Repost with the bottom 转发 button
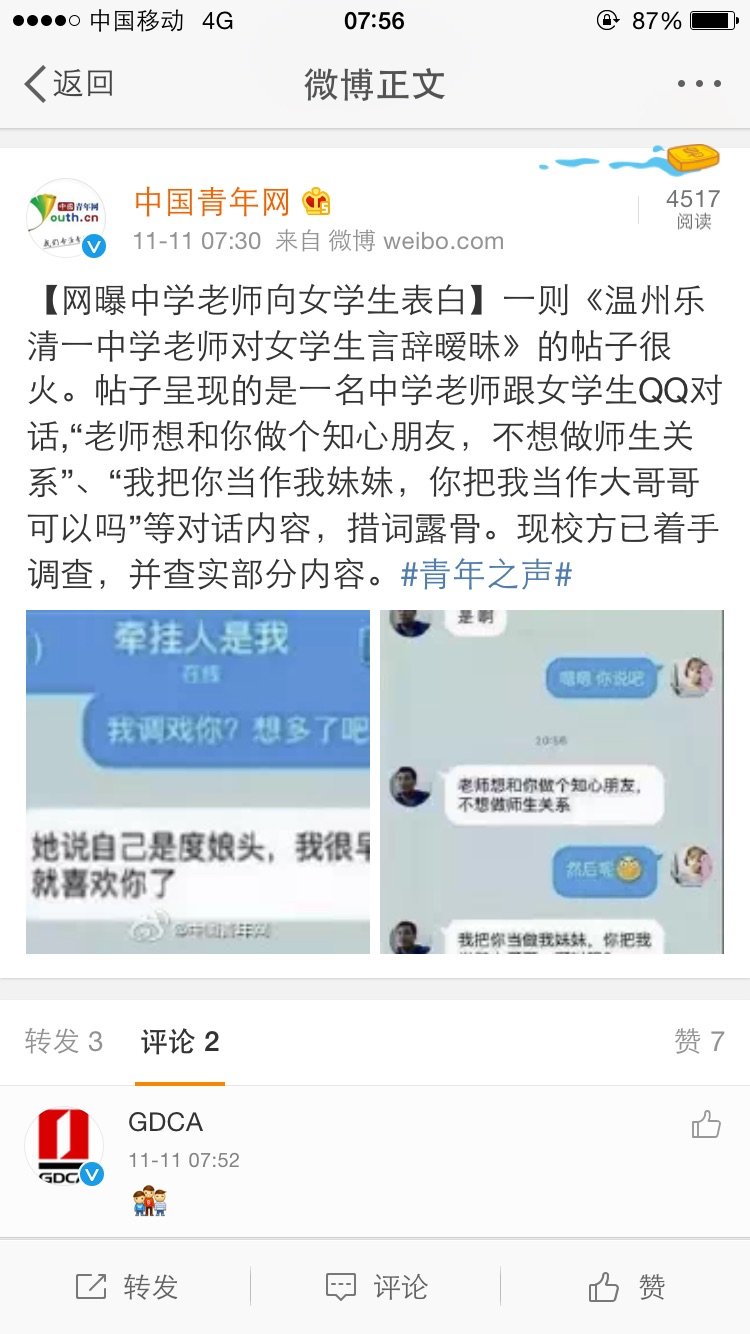The width and height of the screenshot is (750, 1334). pos(126,1287)
